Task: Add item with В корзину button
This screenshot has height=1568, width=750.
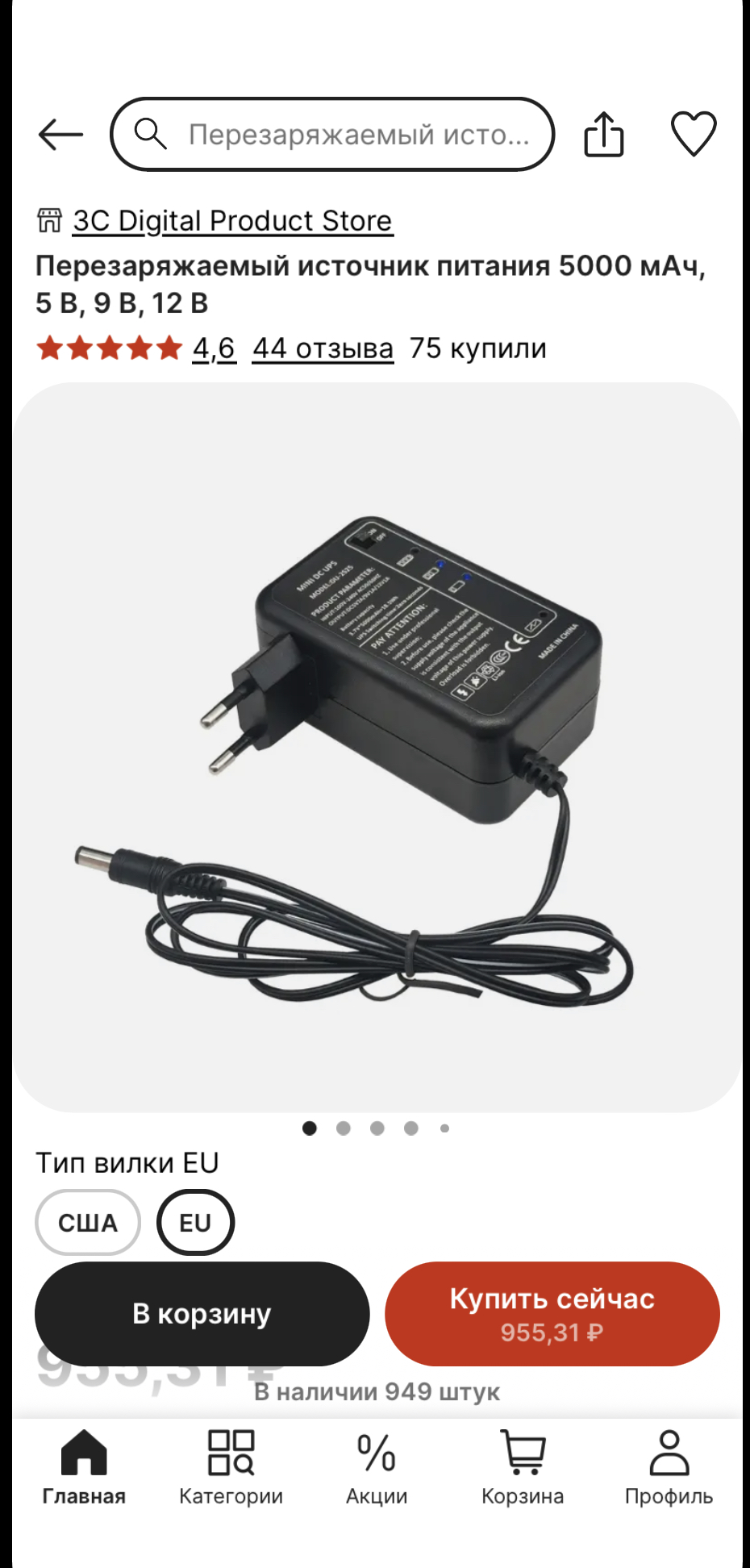Action: click(202, 1313)
